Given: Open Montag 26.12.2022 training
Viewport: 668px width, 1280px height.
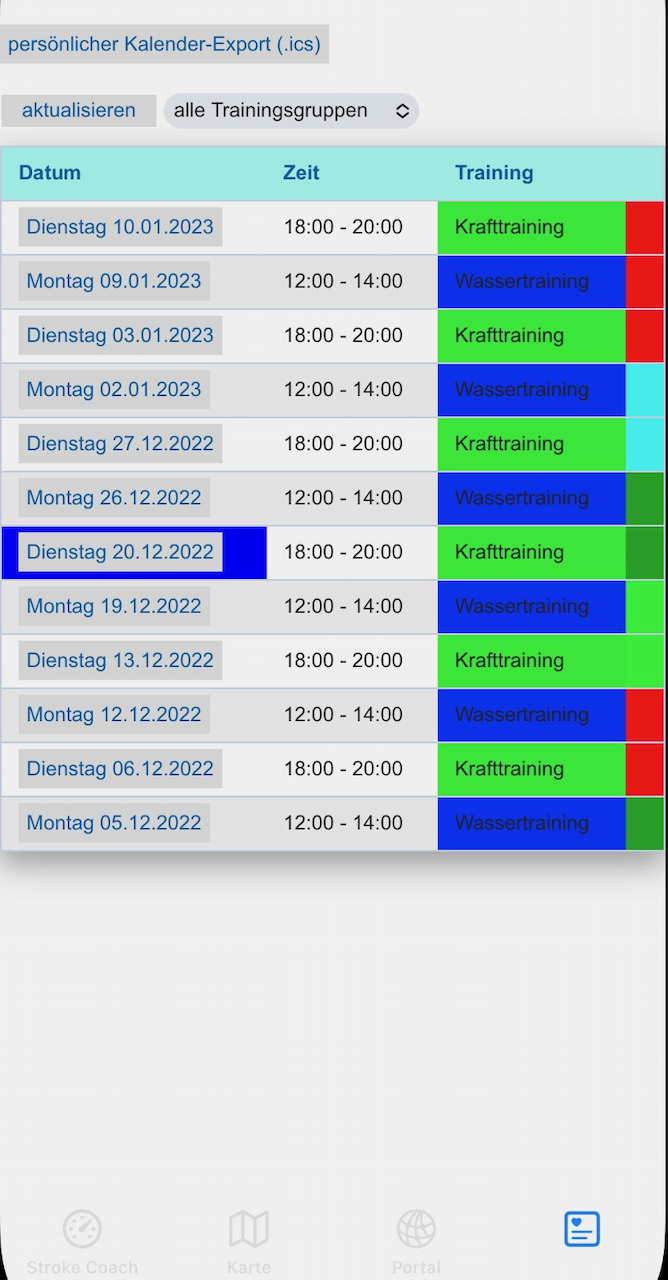Looking at the screenshot, I should pos(114,497).
